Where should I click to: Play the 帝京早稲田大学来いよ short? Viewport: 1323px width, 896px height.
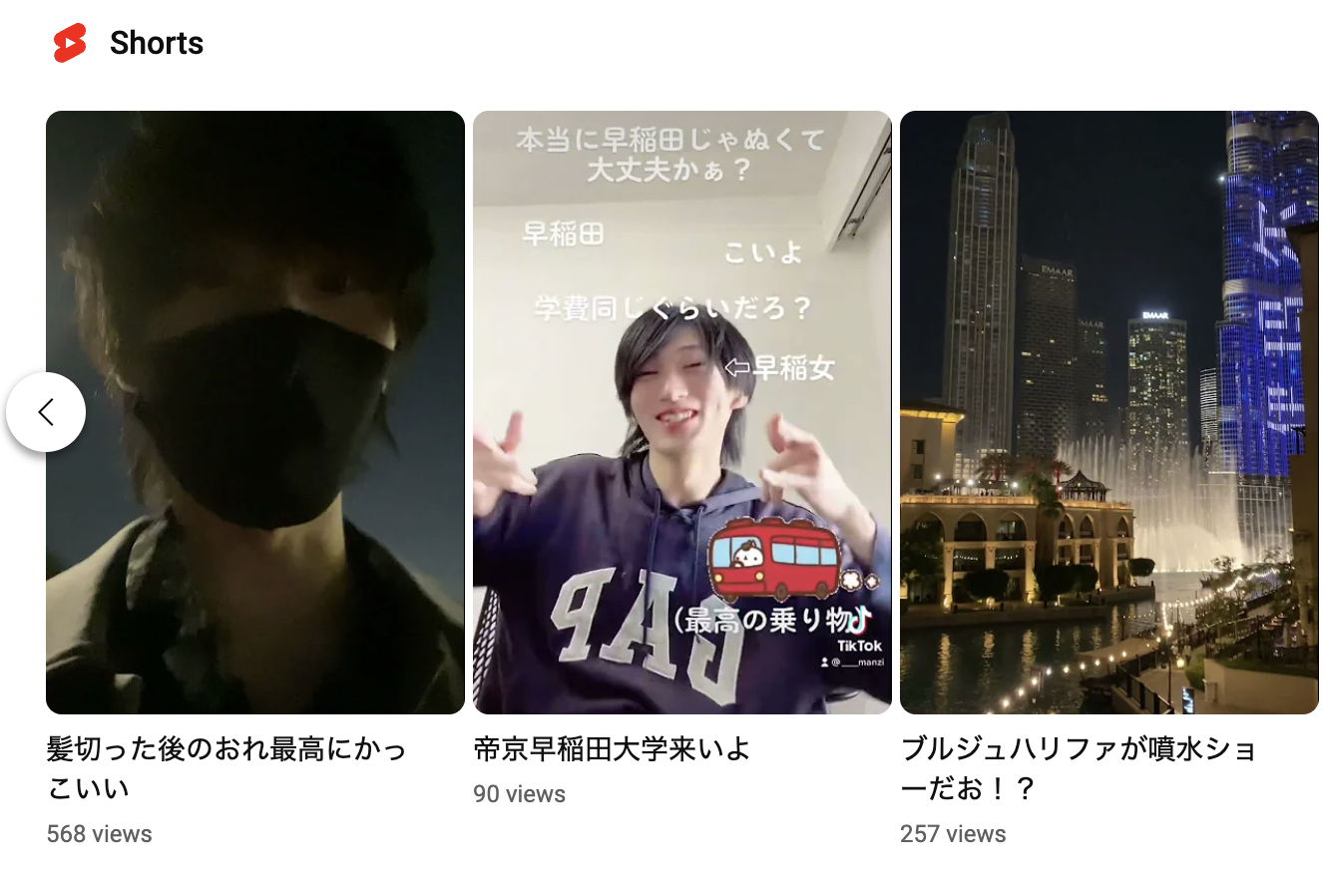[x=681, y=412]
